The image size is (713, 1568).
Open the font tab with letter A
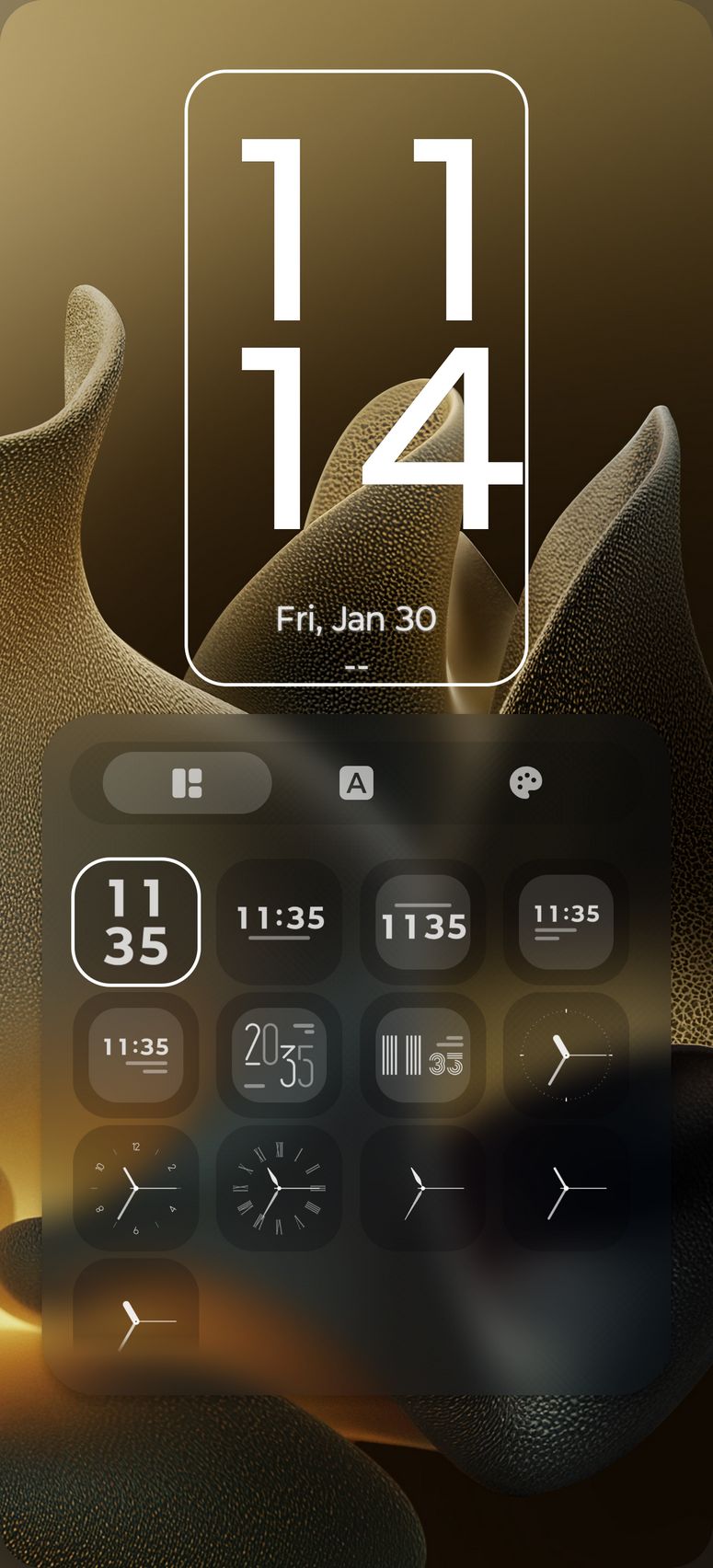[x=356, y=783]
